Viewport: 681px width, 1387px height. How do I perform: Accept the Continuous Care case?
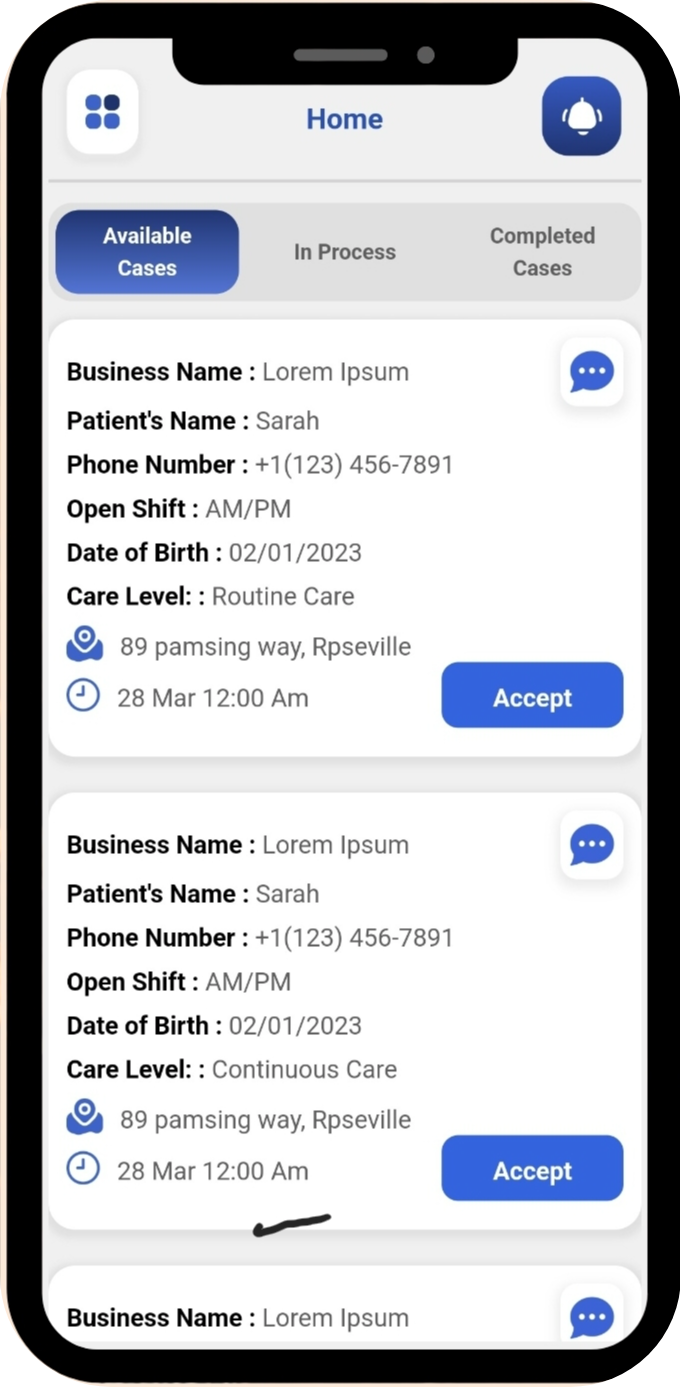532,1168
